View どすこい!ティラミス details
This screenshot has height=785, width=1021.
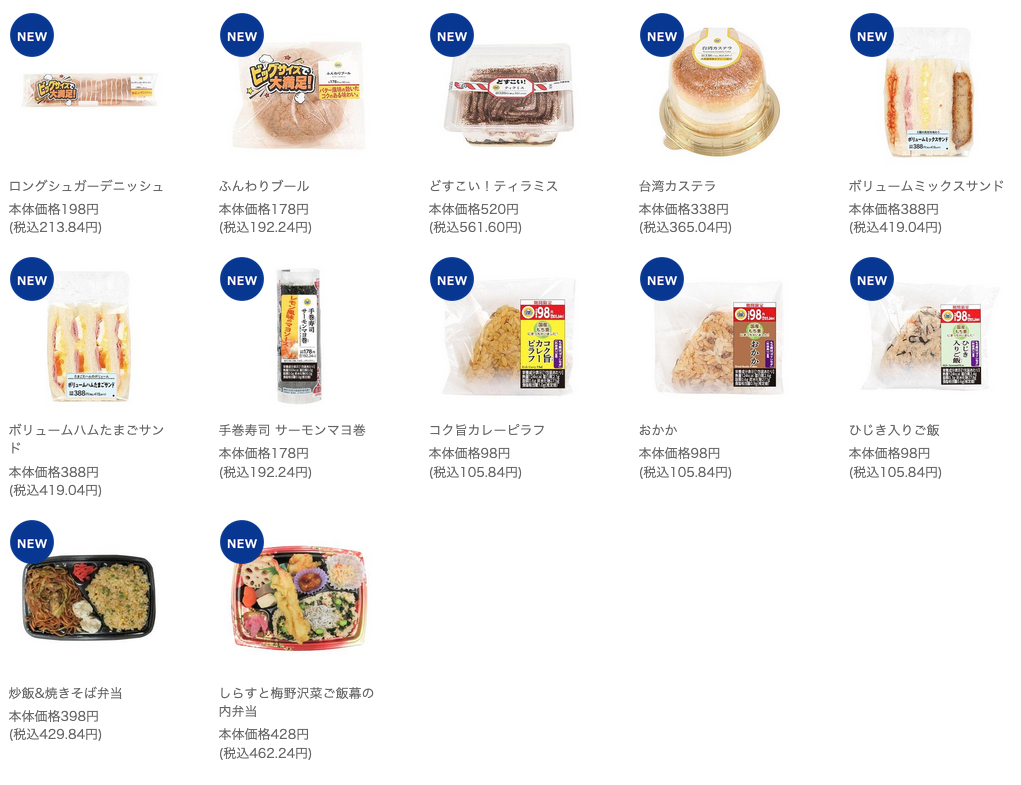coord(510,92)
